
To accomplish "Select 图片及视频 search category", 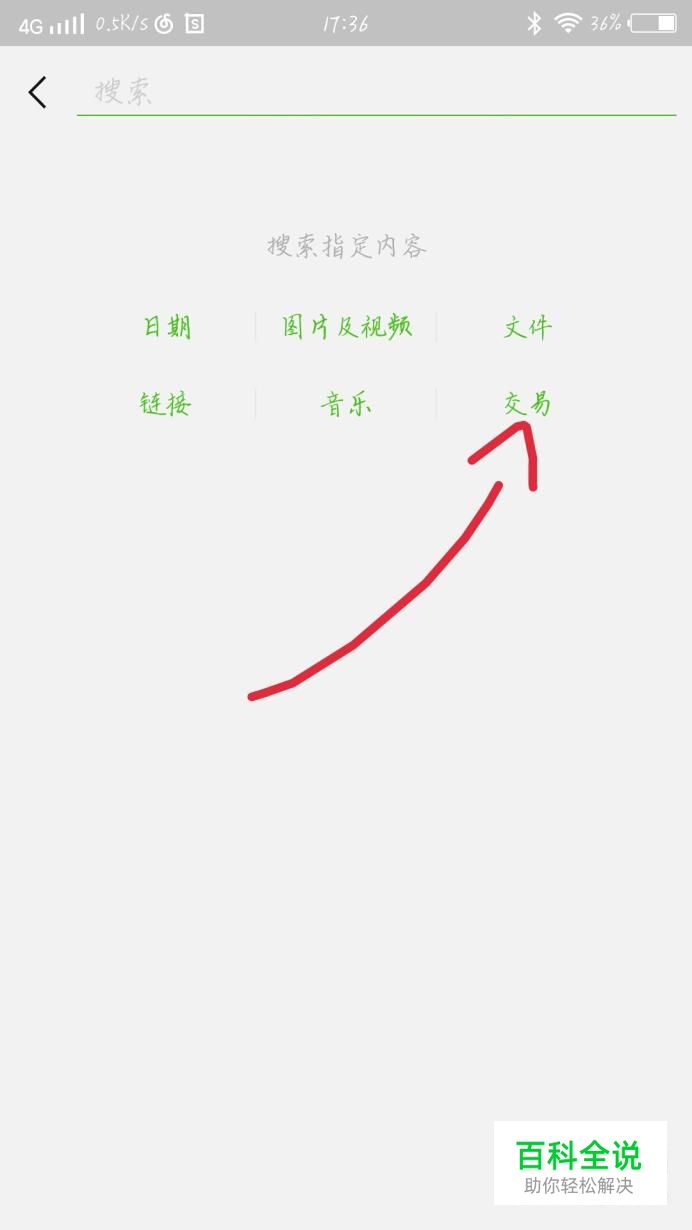I will point(346,327).
